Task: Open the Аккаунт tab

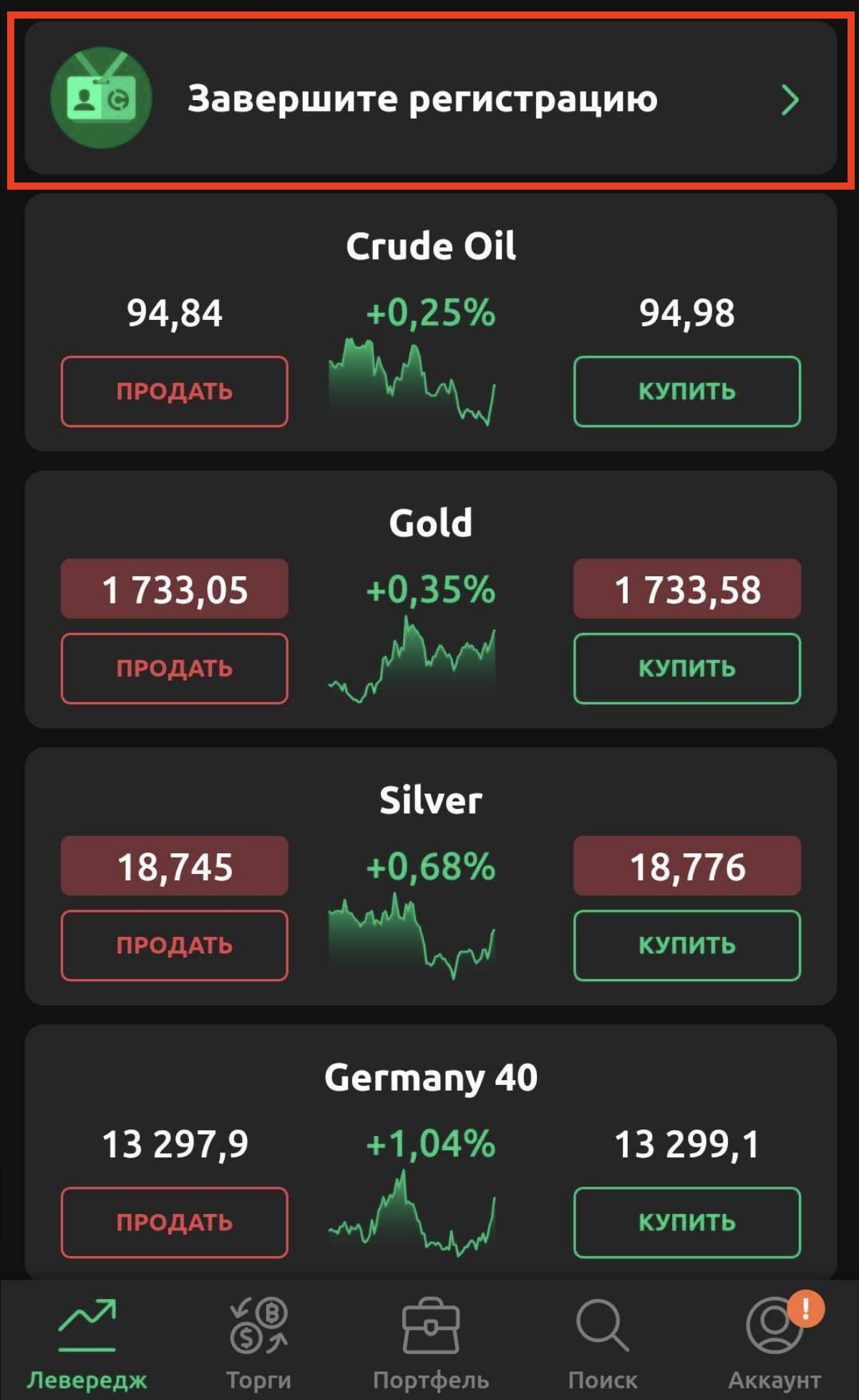Action: [774, 1343]
